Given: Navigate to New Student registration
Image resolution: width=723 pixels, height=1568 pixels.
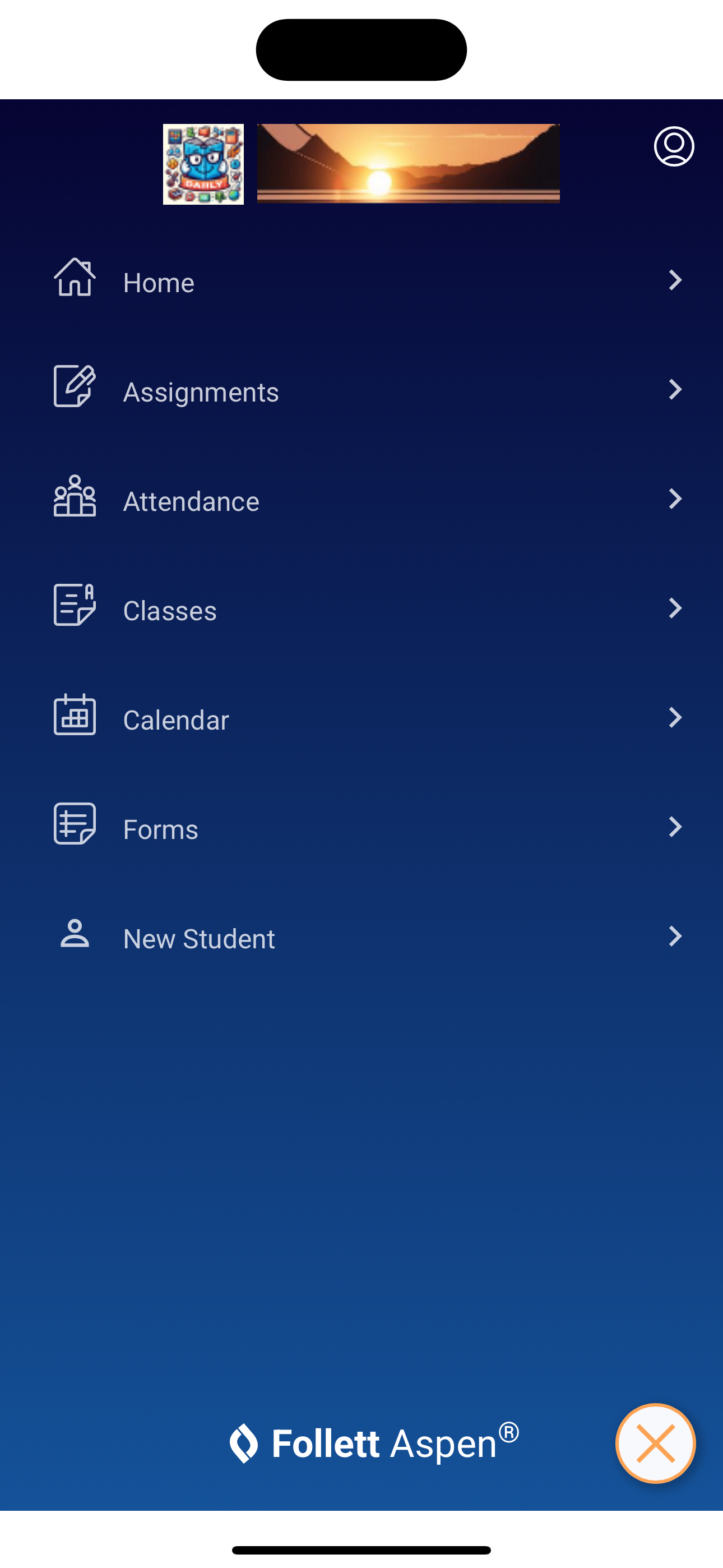Looking at the screenshot, I should [x=198, y=938].
